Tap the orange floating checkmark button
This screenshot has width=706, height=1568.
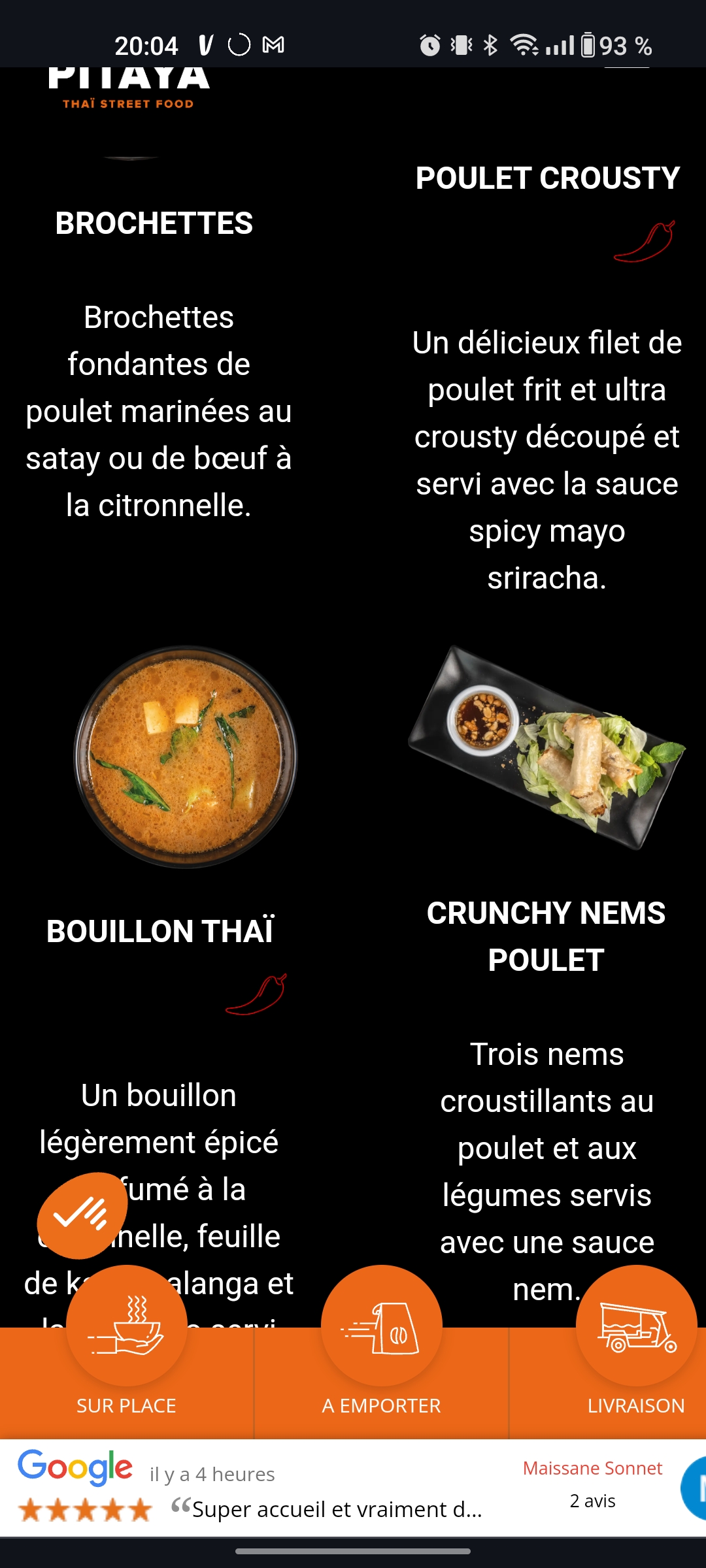coord(82,1215)
